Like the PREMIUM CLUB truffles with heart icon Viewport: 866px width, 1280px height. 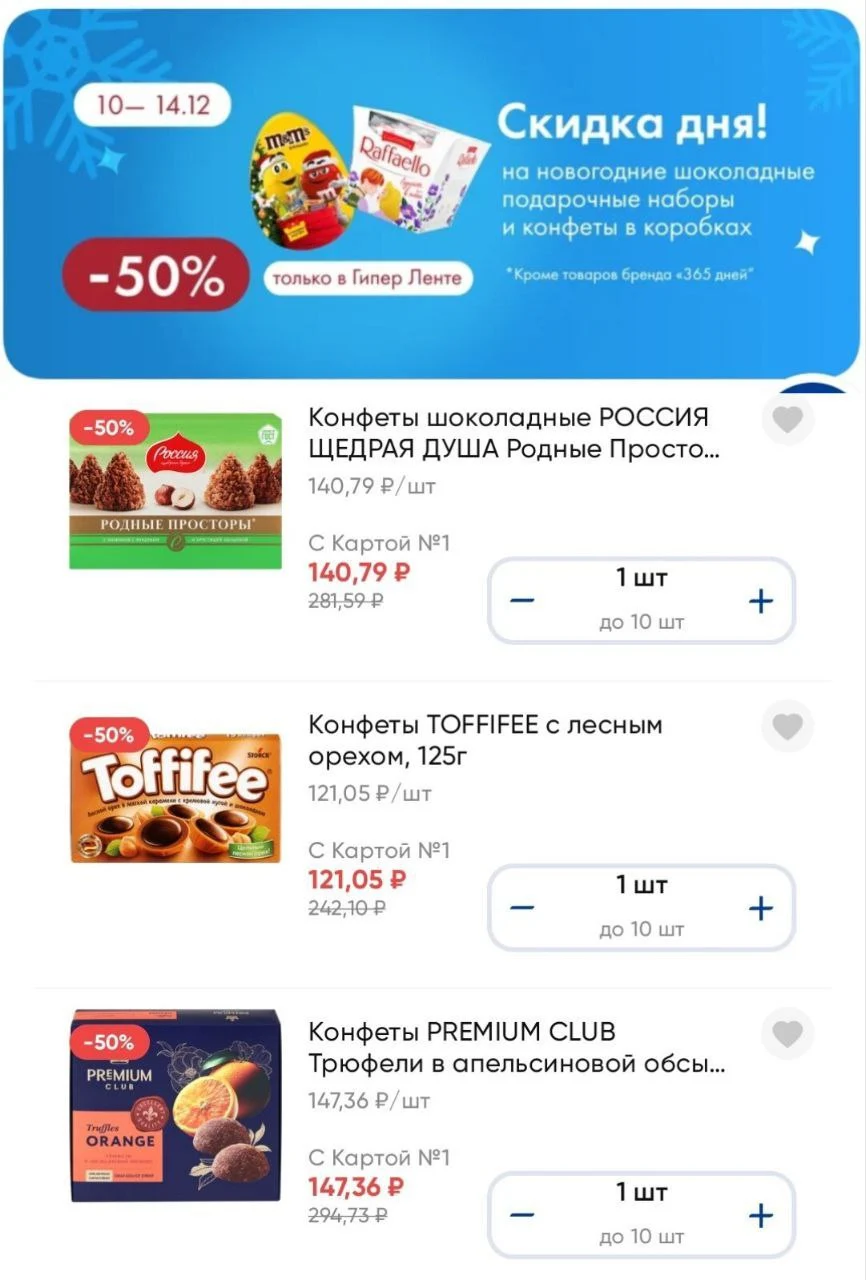pos(788,1033)
